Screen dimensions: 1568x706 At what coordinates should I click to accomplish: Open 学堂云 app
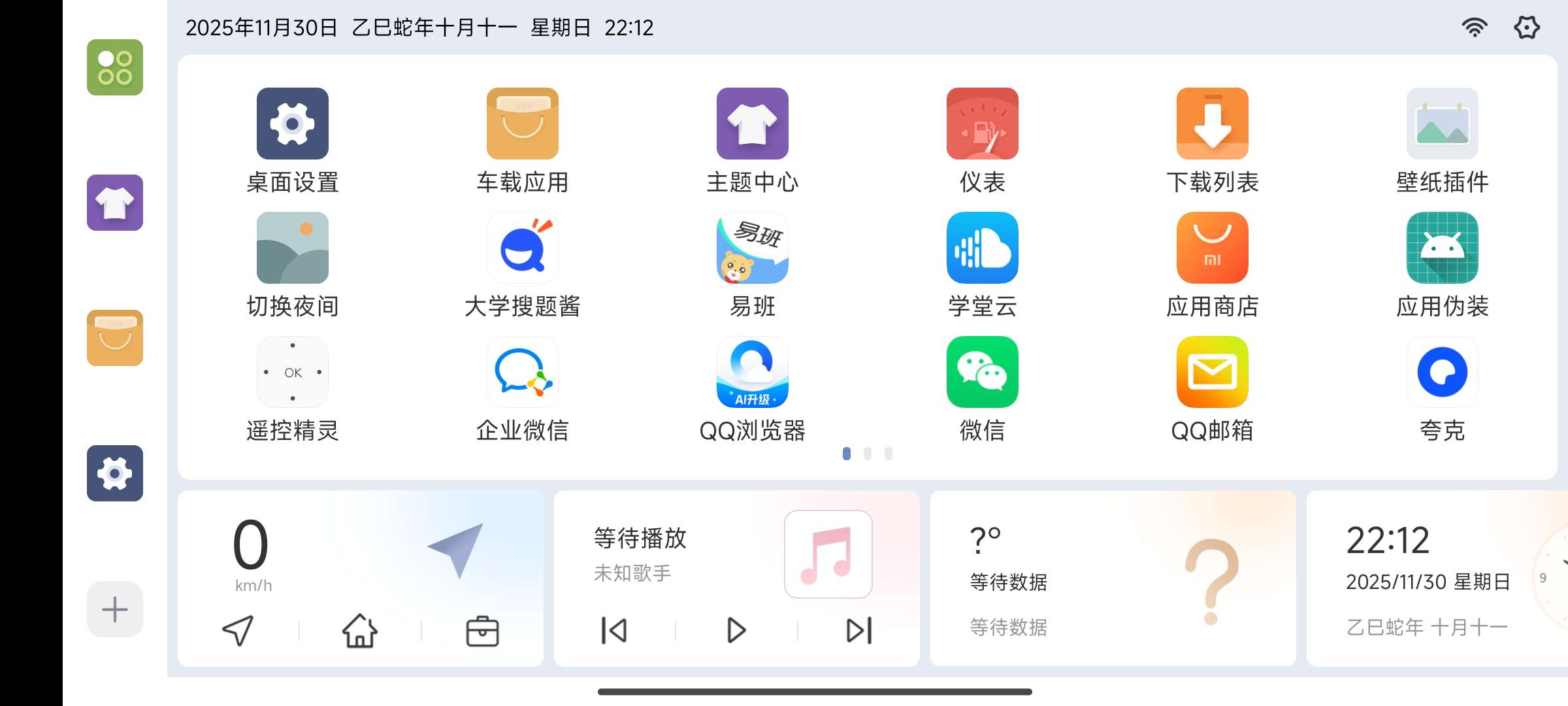[982, 248]
